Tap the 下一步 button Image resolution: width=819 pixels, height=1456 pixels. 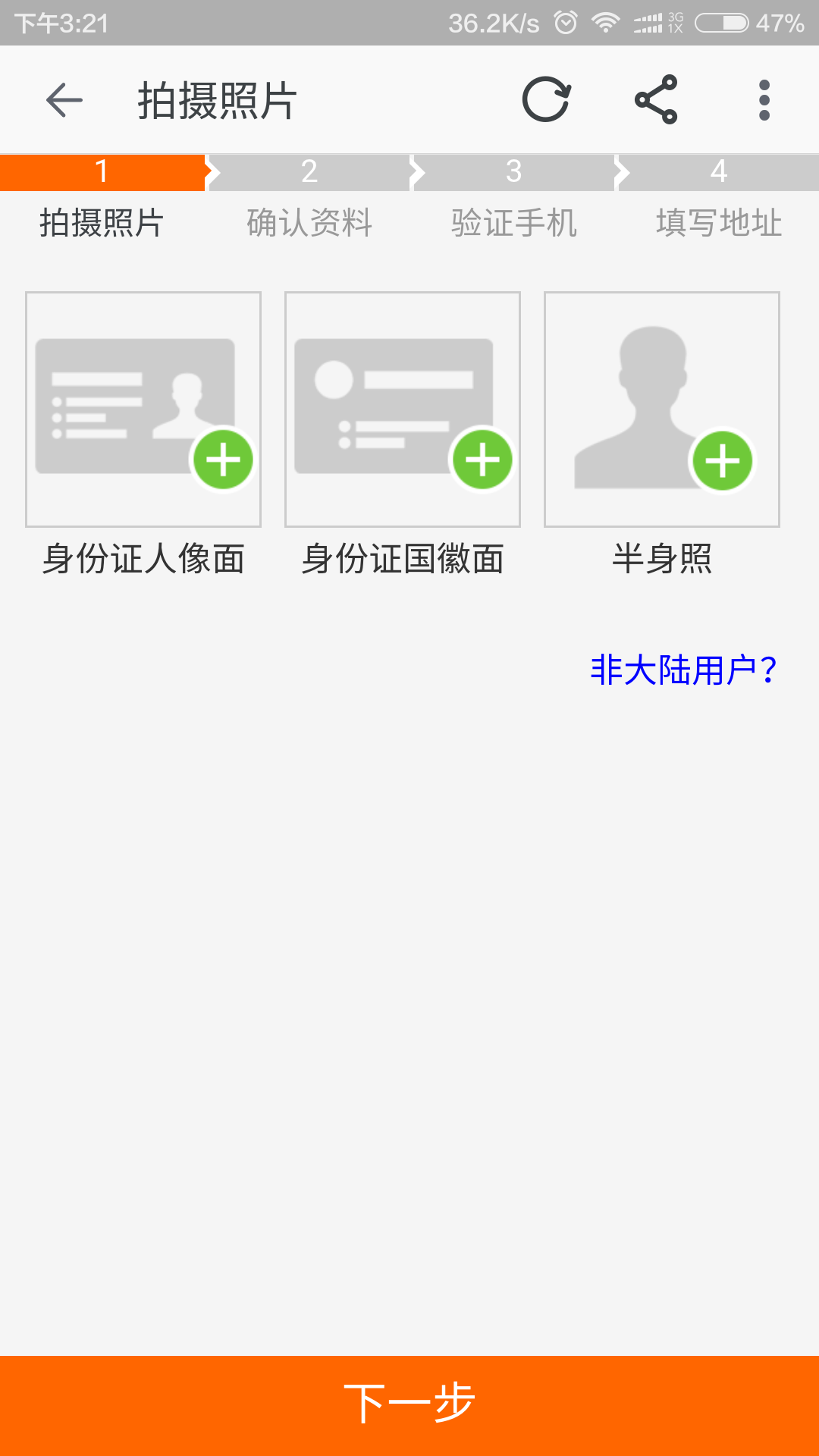point(409,1406)
